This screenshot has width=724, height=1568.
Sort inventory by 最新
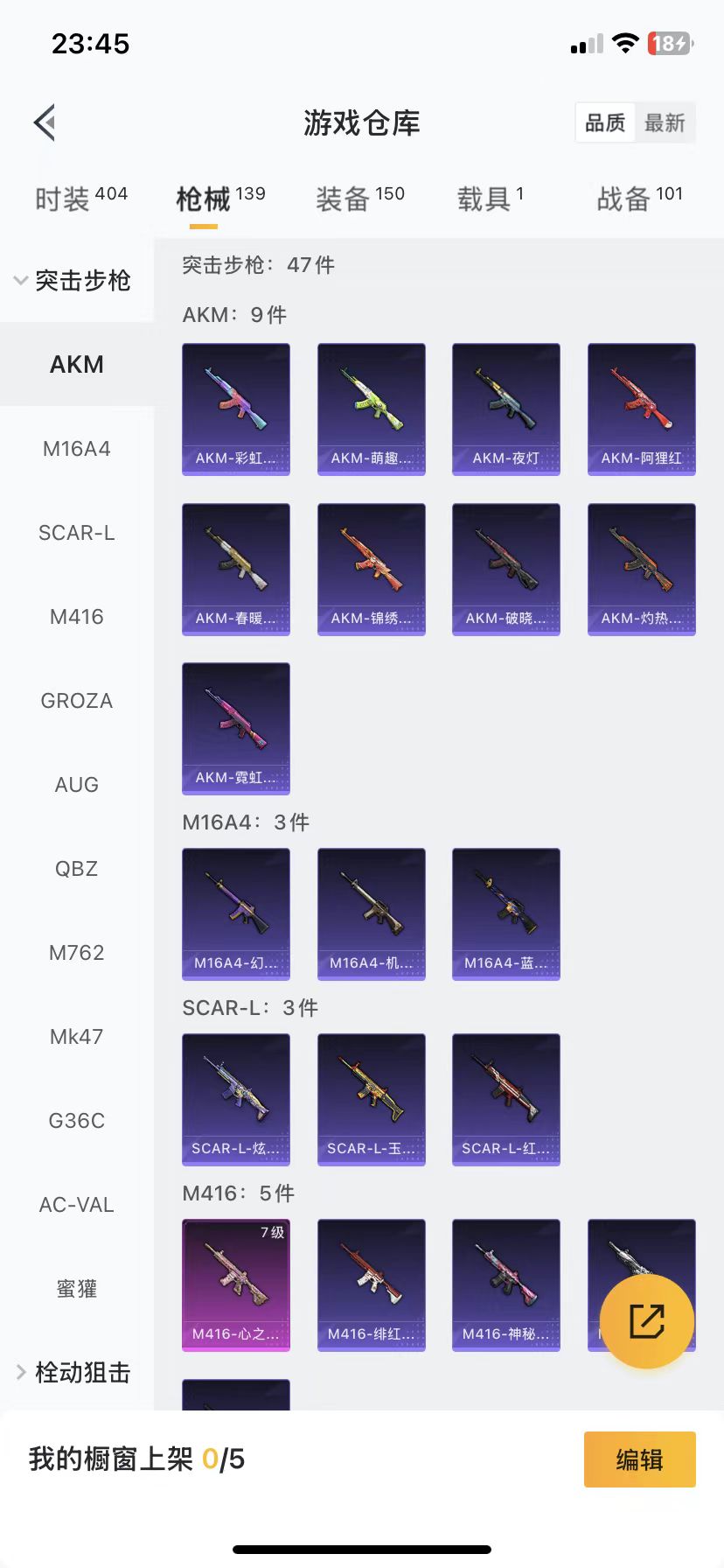tap(665, 123)
